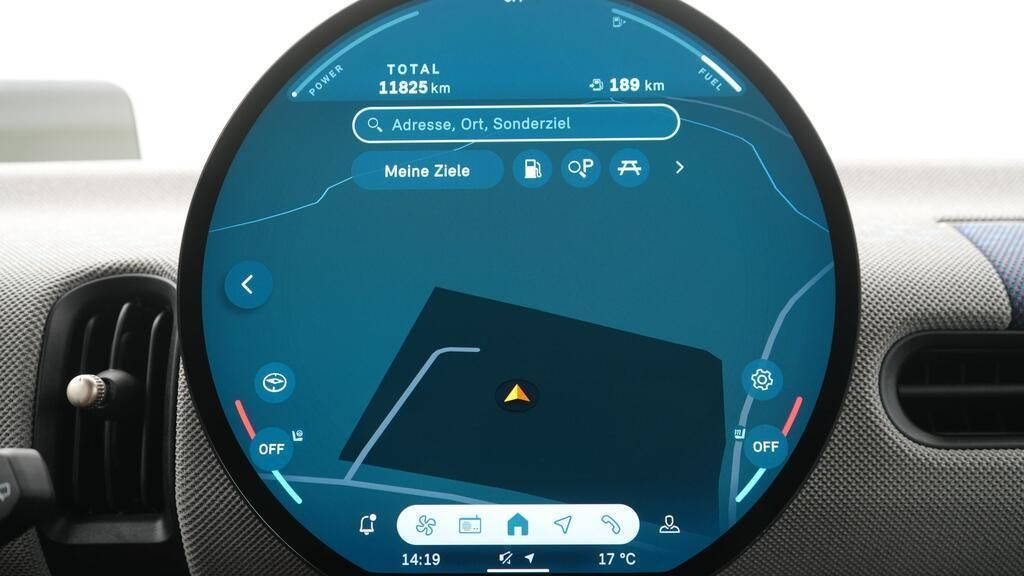This screenshot has width=1024, height=576.
Task: Tap the compass orientation button
Action: coord(275,382)
